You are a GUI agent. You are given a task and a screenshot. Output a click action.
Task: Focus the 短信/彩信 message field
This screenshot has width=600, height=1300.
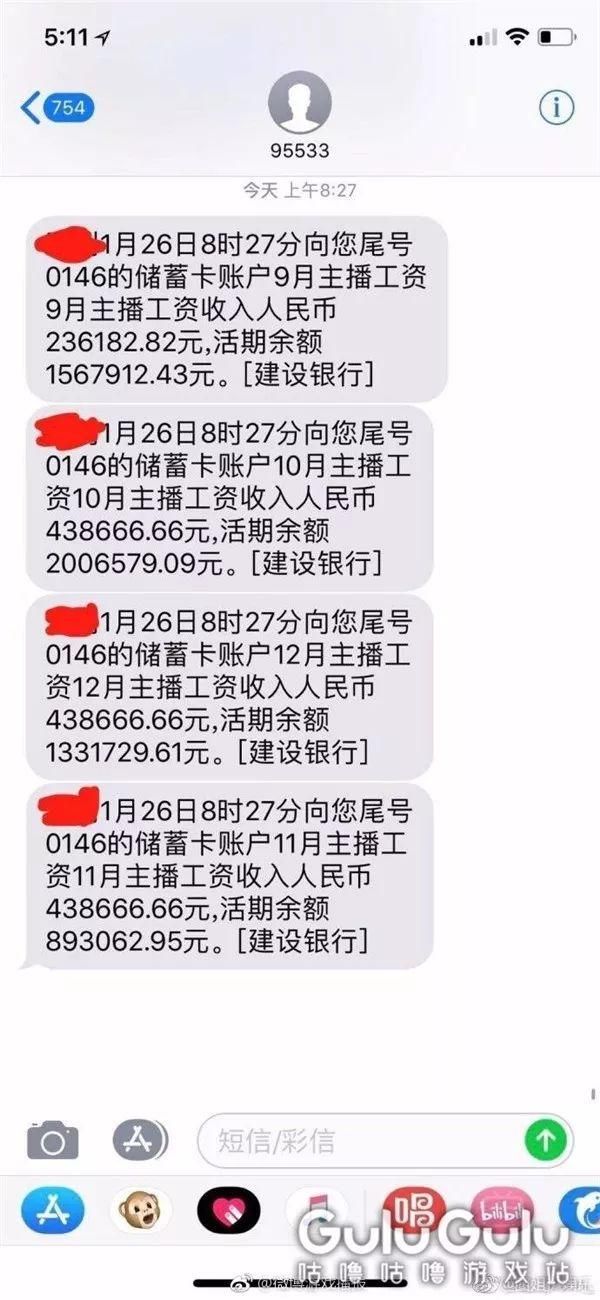pos(360,1140)
